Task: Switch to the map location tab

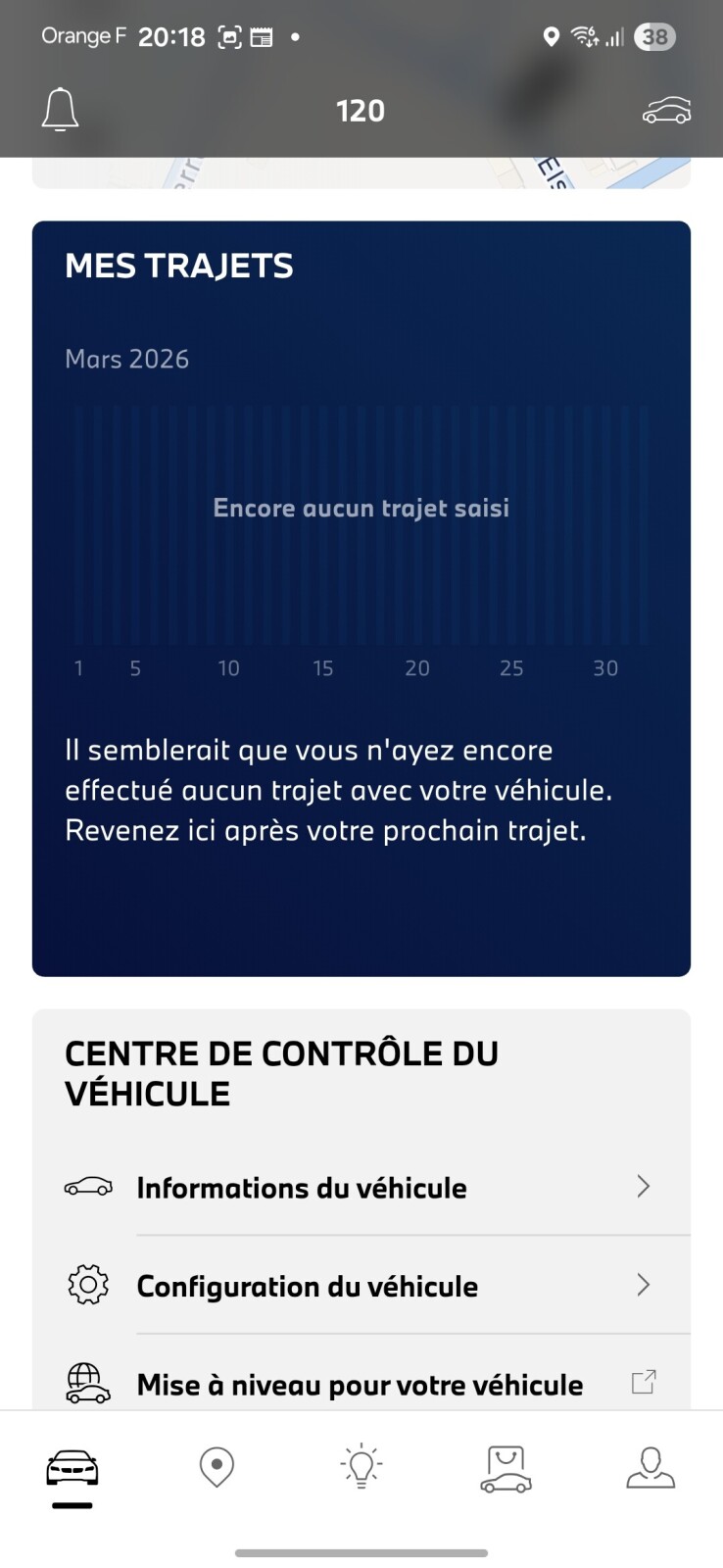Action: pyautogui.click(x=217, y=1467)
